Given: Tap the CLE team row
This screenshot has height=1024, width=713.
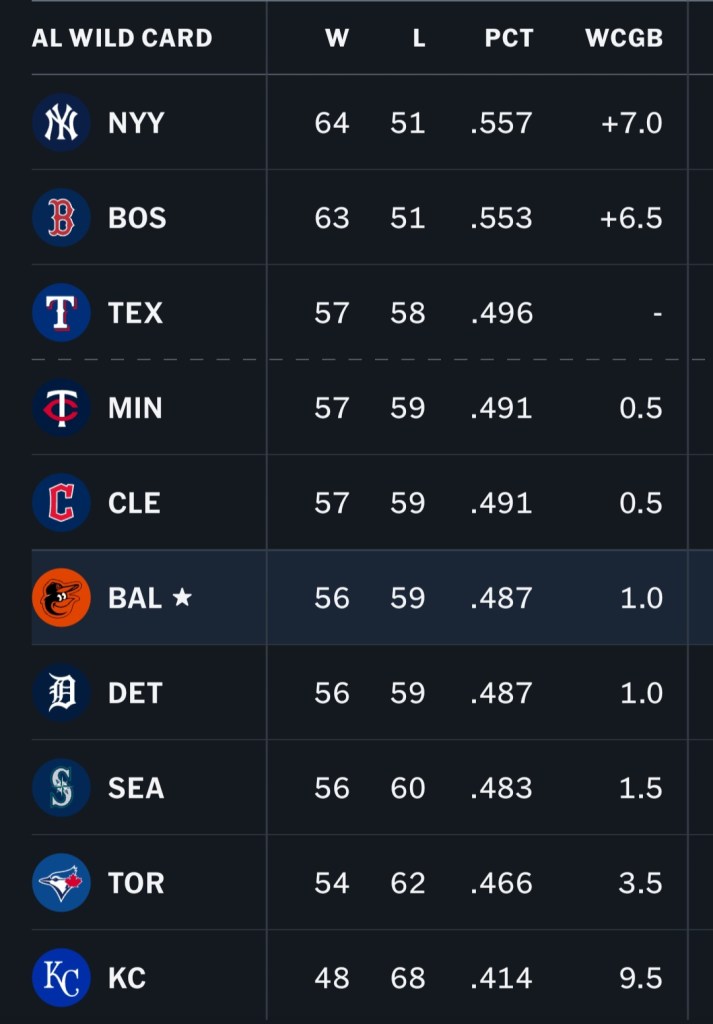Looking at the screenshot, I should click(359, 503).
